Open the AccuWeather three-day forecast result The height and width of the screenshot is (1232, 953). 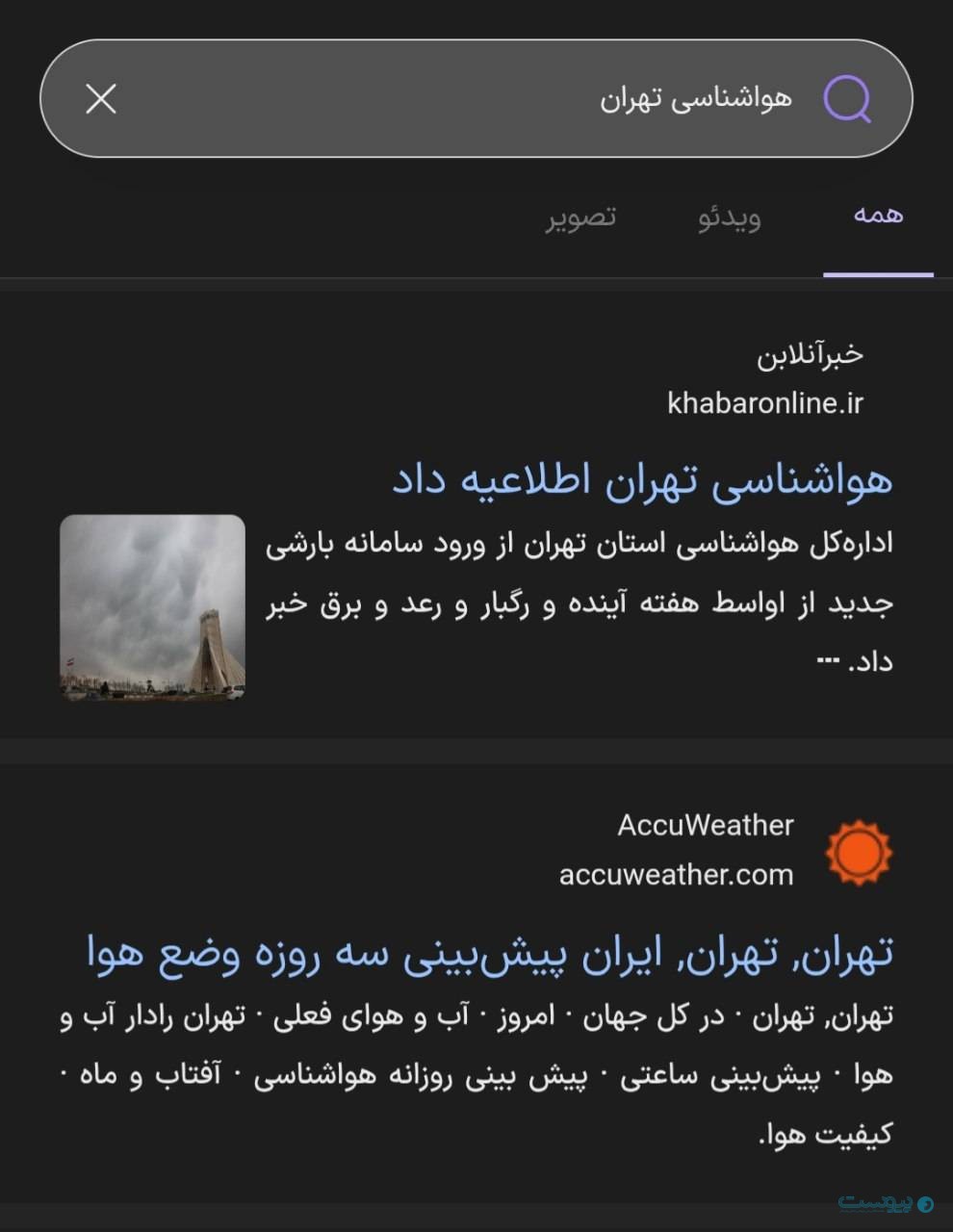[x=490, y=953]
